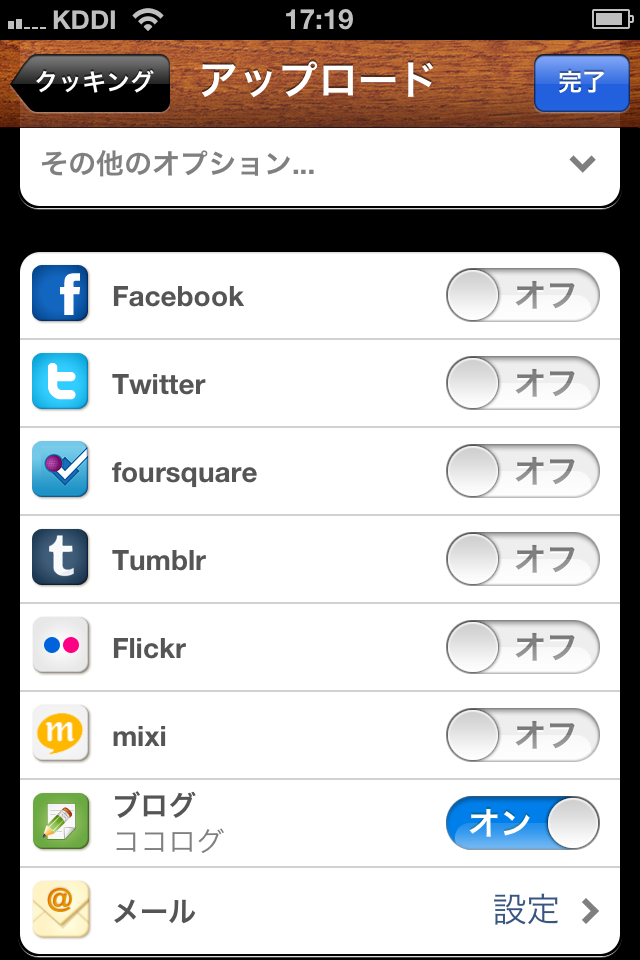Disable the ブログ ココログ switch

pos(522,824)
